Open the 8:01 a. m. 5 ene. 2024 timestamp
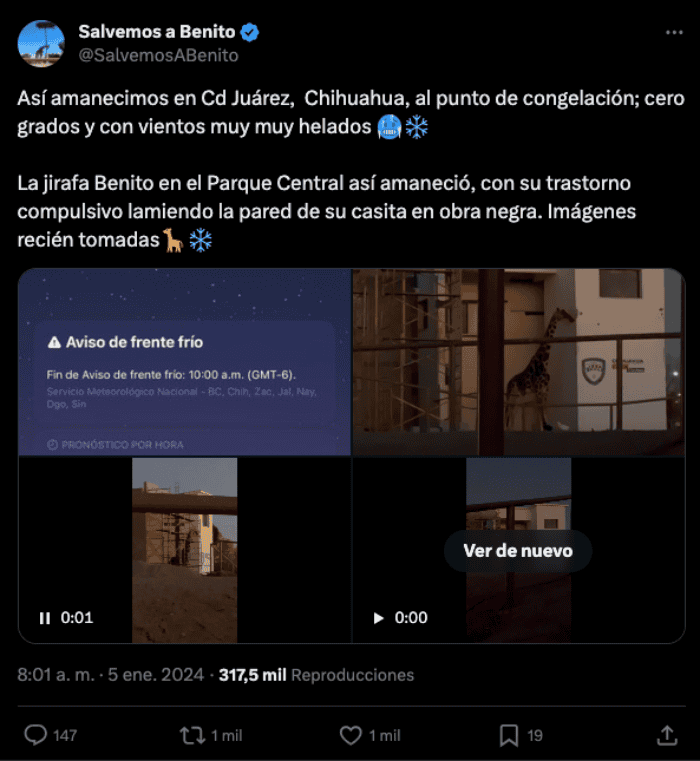The height and width of the screenshot is (761, 700). (110, 675)
